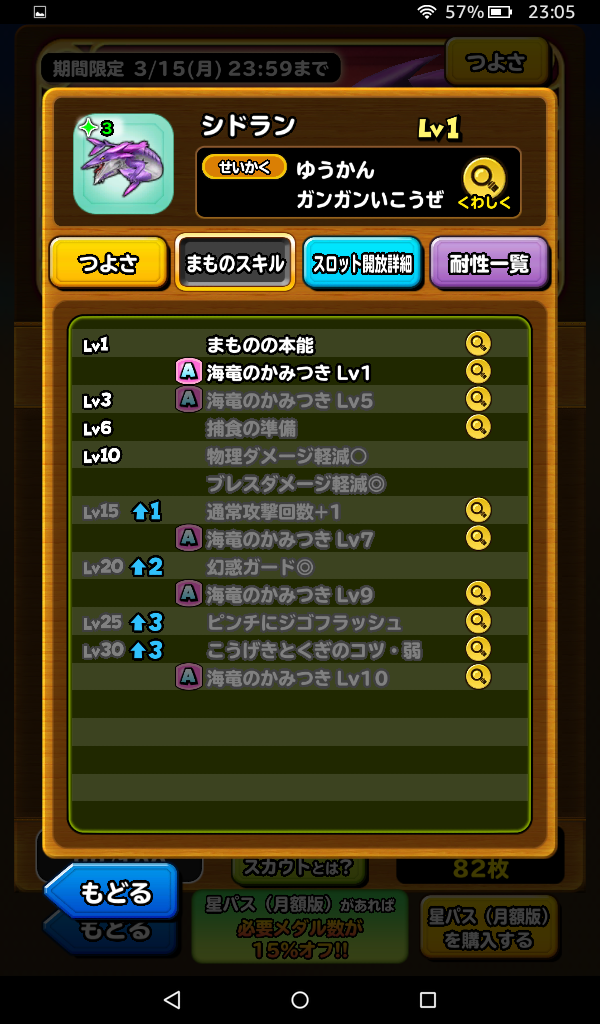Open info for ピンチにジゴフラッシュ
Image resolution: width=600 pixels, height=1024 pixels.
[479, 622]
